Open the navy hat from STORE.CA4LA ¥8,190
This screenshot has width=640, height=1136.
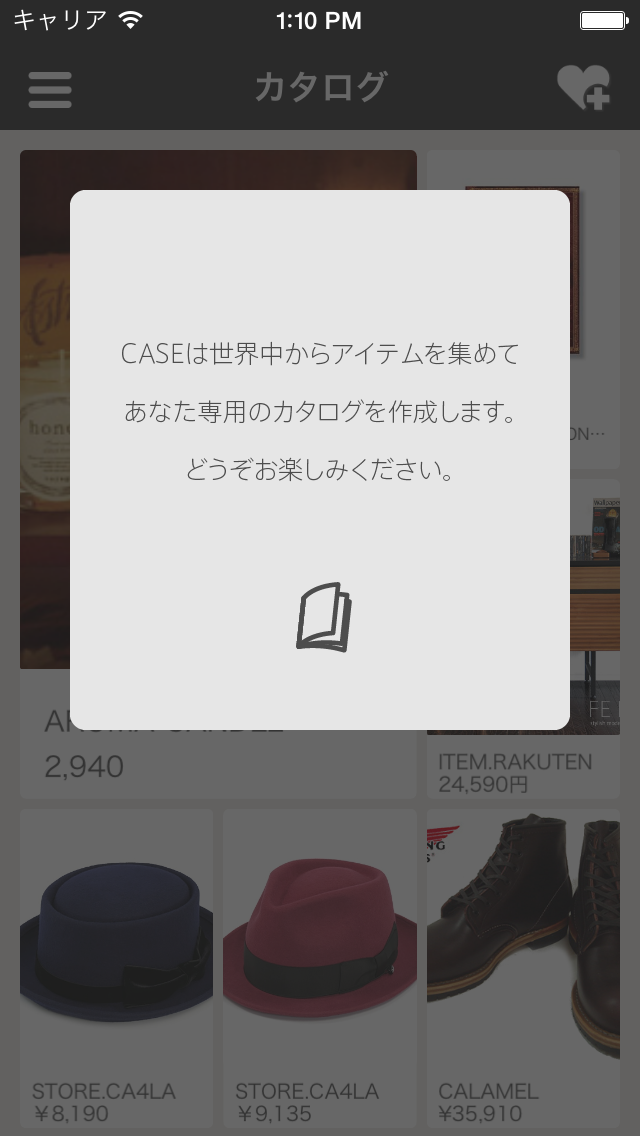pyautogui.click(x=117, y=967)
